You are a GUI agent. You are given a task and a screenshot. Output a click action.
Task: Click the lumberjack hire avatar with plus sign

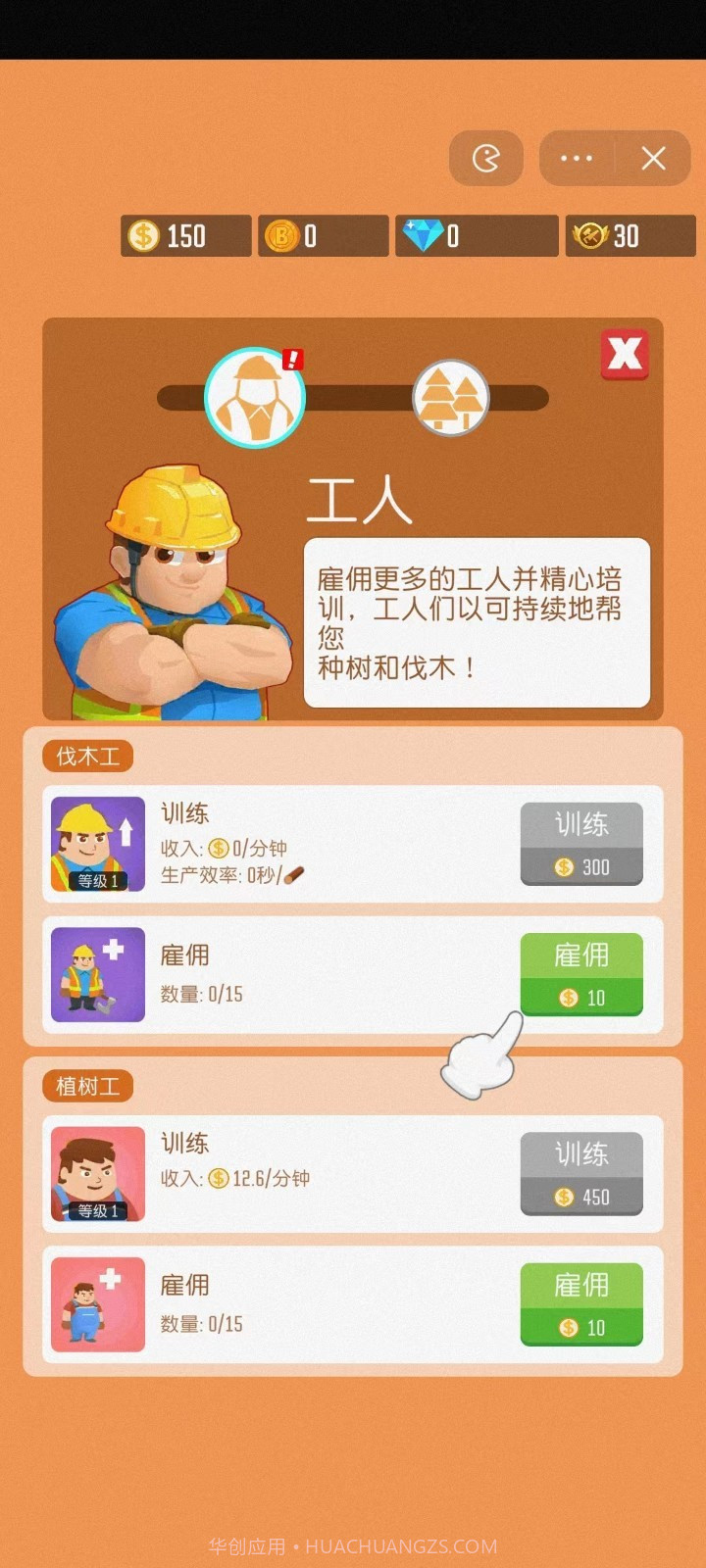coord(95,973)
